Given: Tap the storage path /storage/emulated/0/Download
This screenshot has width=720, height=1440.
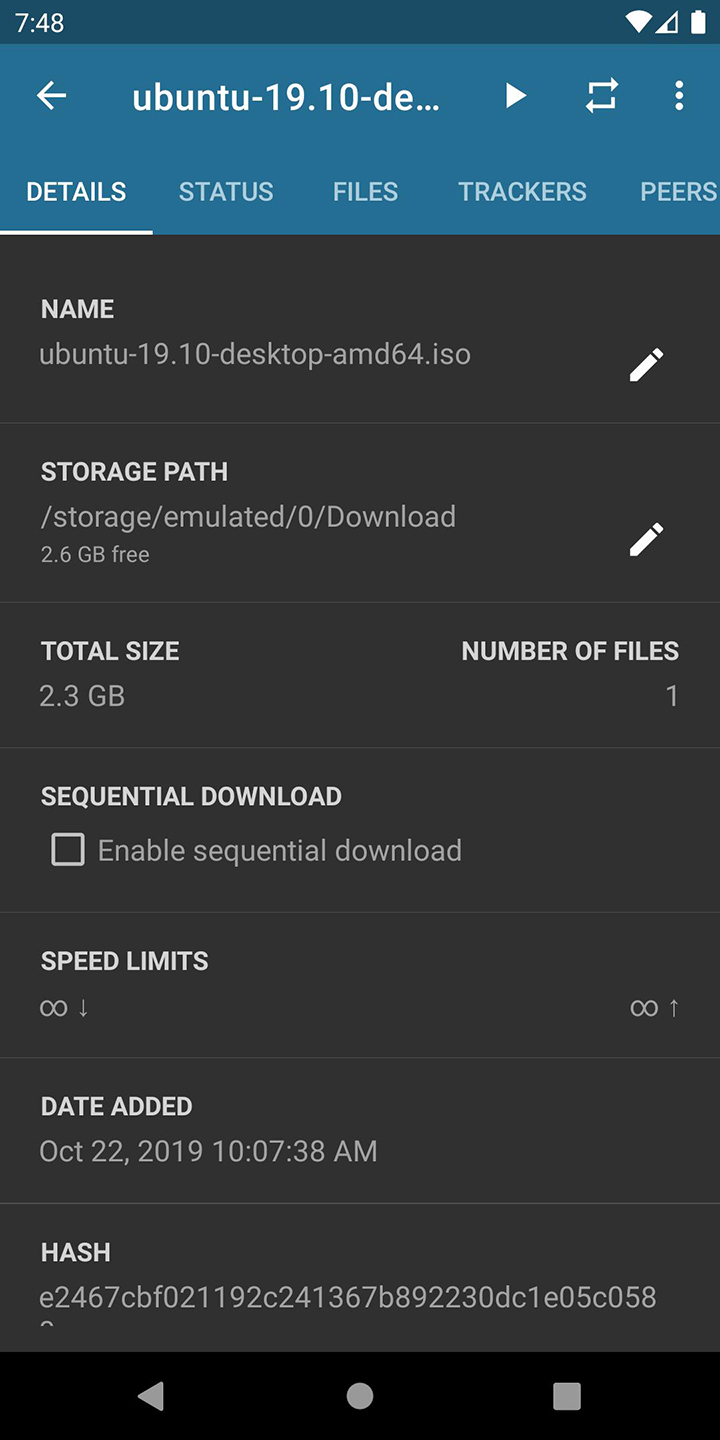Looking at the screenshot, I should pos(248,516).
